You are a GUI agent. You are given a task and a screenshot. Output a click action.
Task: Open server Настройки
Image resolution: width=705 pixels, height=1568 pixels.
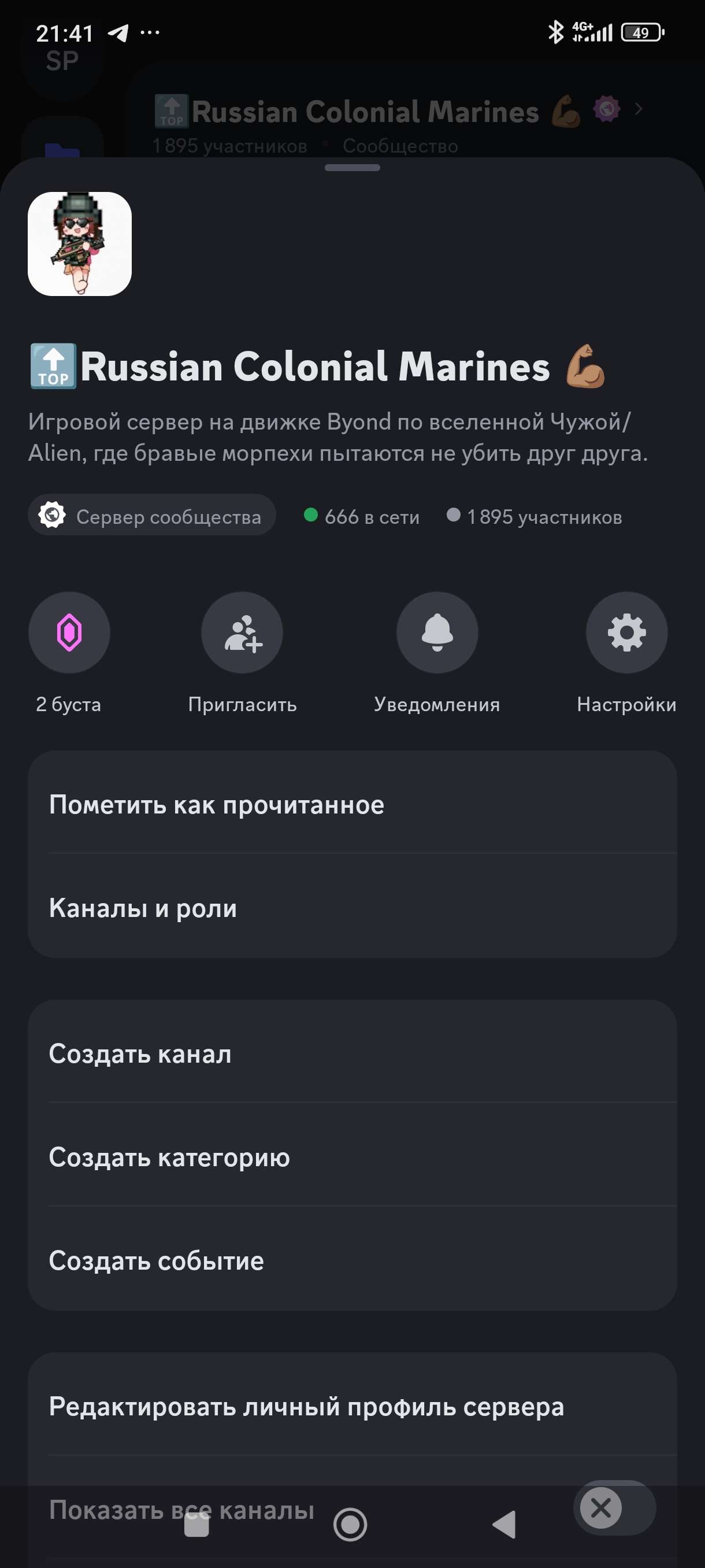(x=626, y=633)
